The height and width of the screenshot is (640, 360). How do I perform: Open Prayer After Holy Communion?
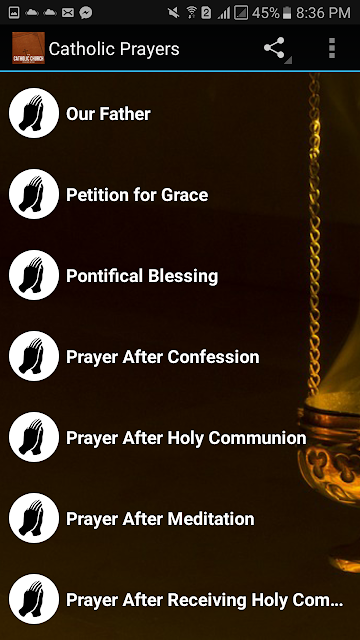(180, 437)
